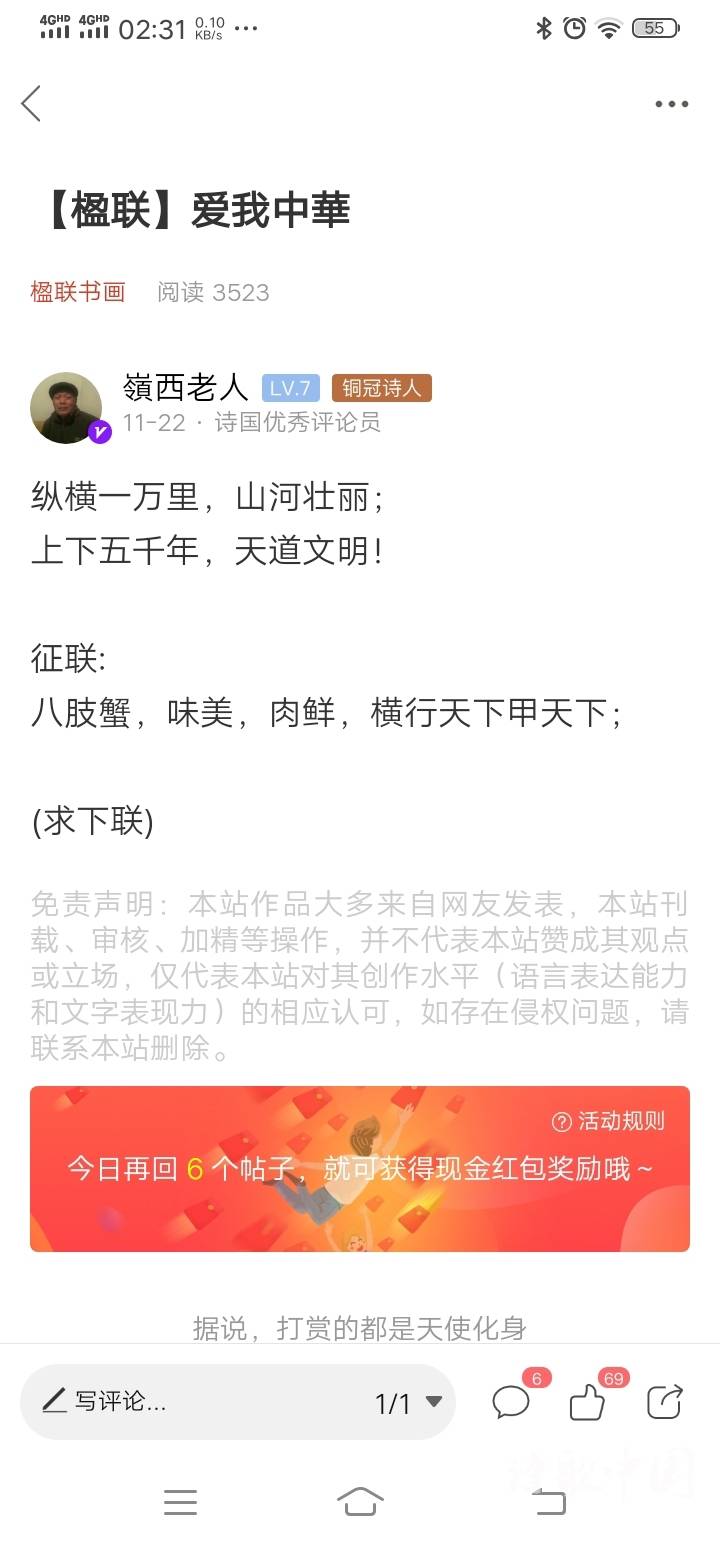Screen dimensions: 720x1544
Task: Open the 楹联书画 category link
Action: 78,292
